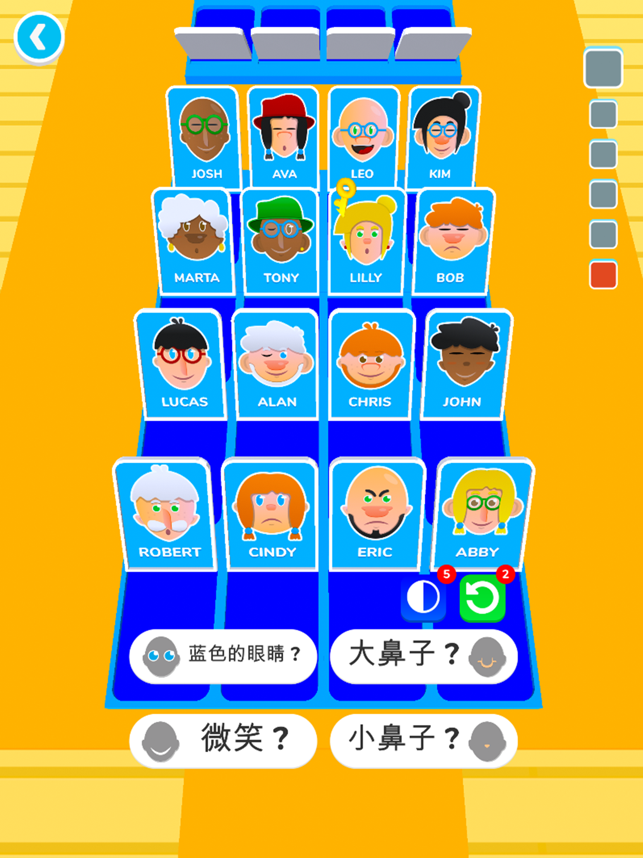Tap the green refresh questions button
The image size is (643, 858).
(482, 599)
